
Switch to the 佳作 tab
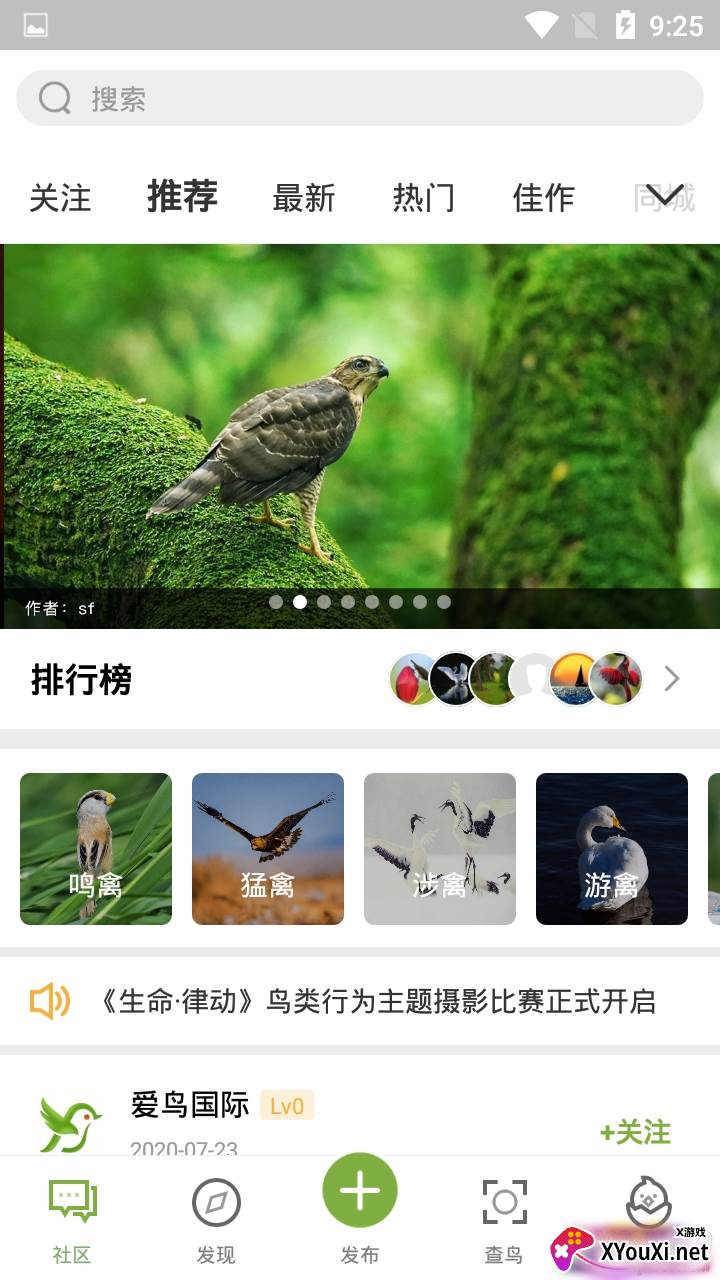(543, 197)
